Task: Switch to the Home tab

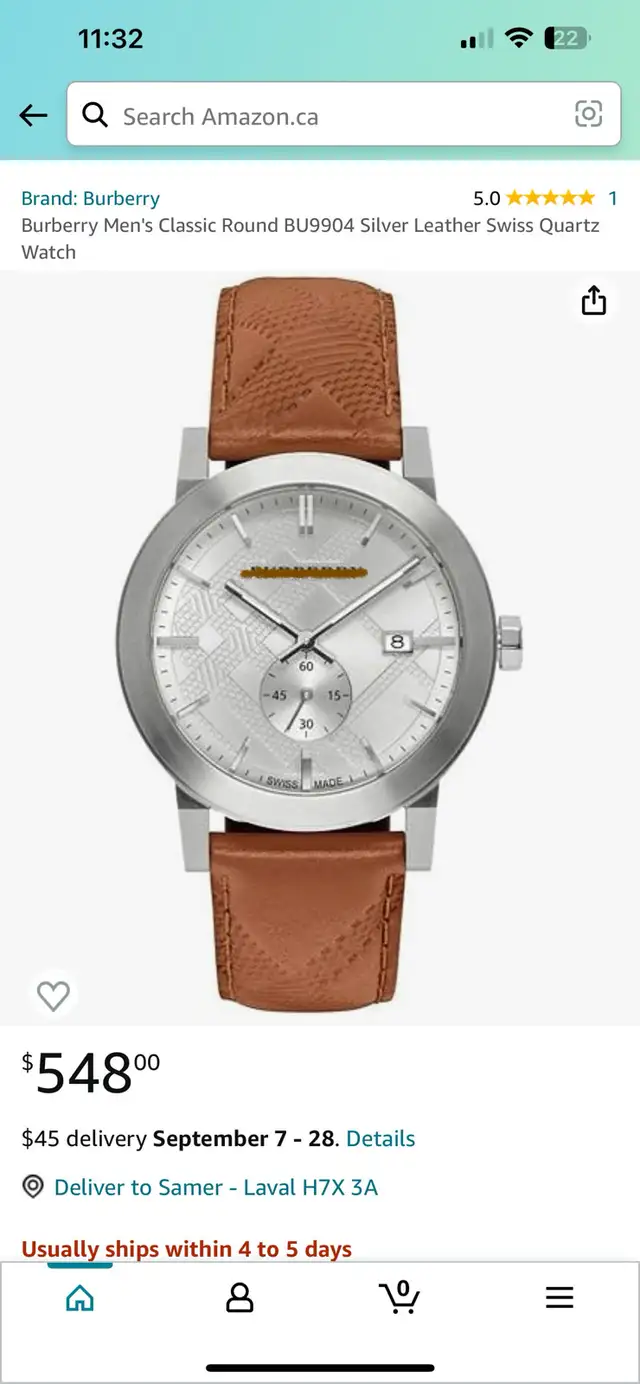Action: (80, 1298)
